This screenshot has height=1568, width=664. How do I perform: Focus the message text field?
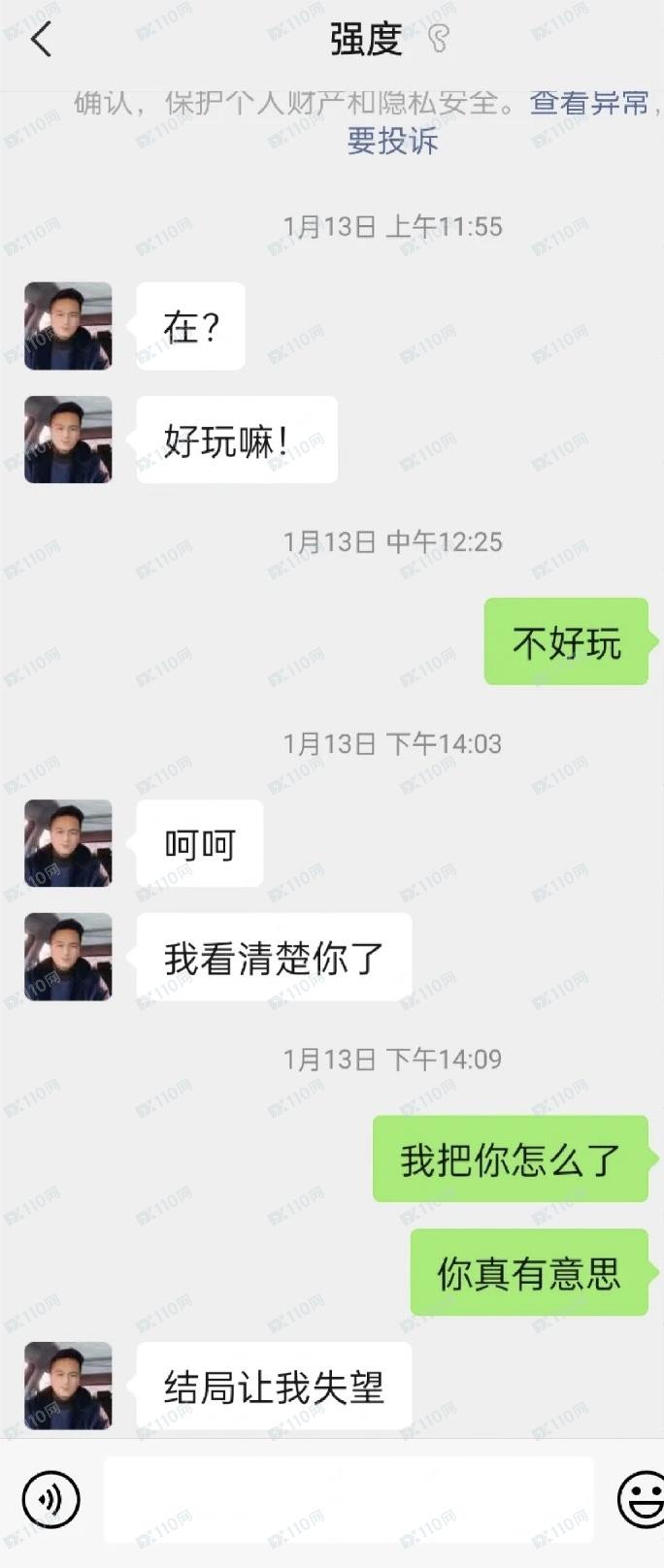348,1499
